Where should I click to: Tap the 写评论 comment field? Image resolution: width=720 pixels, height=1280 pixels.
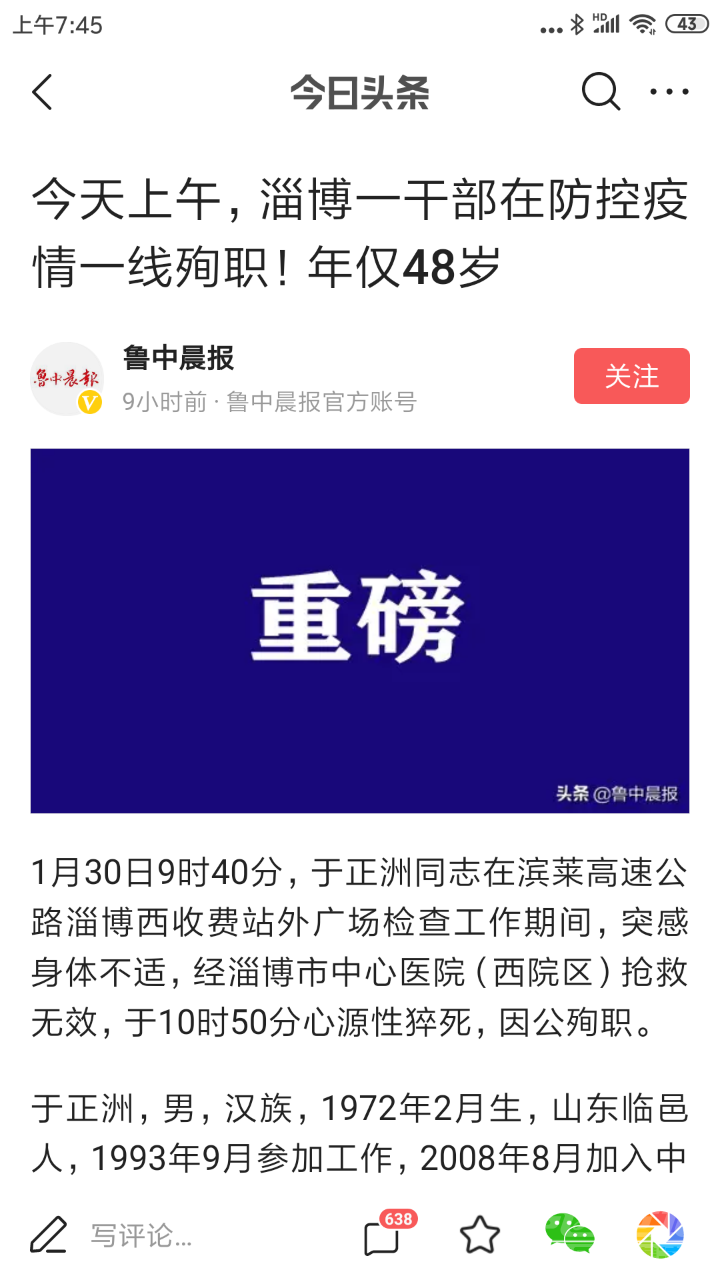coord(140,1236)
